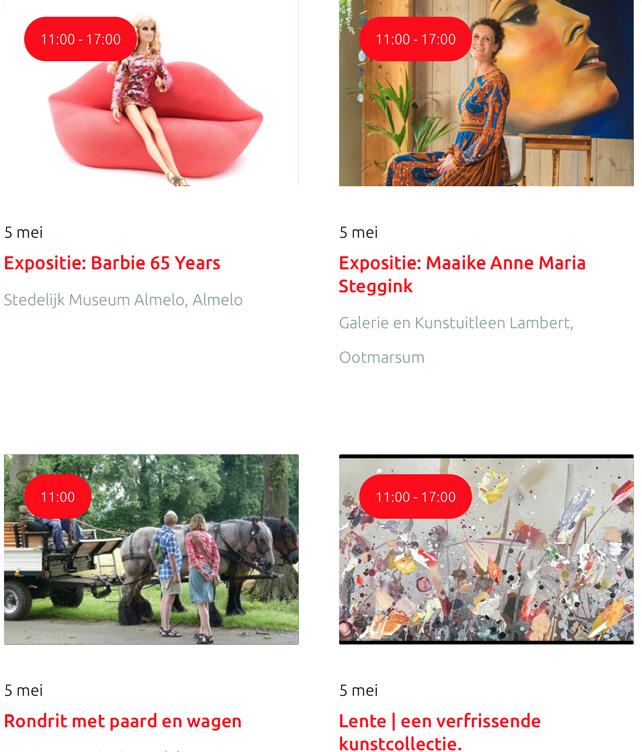The height and width of the screenshot is (752, 642).
Task: Open Lente | een verfrissende kunstcollectie link
Action: [x=440, y=732]
